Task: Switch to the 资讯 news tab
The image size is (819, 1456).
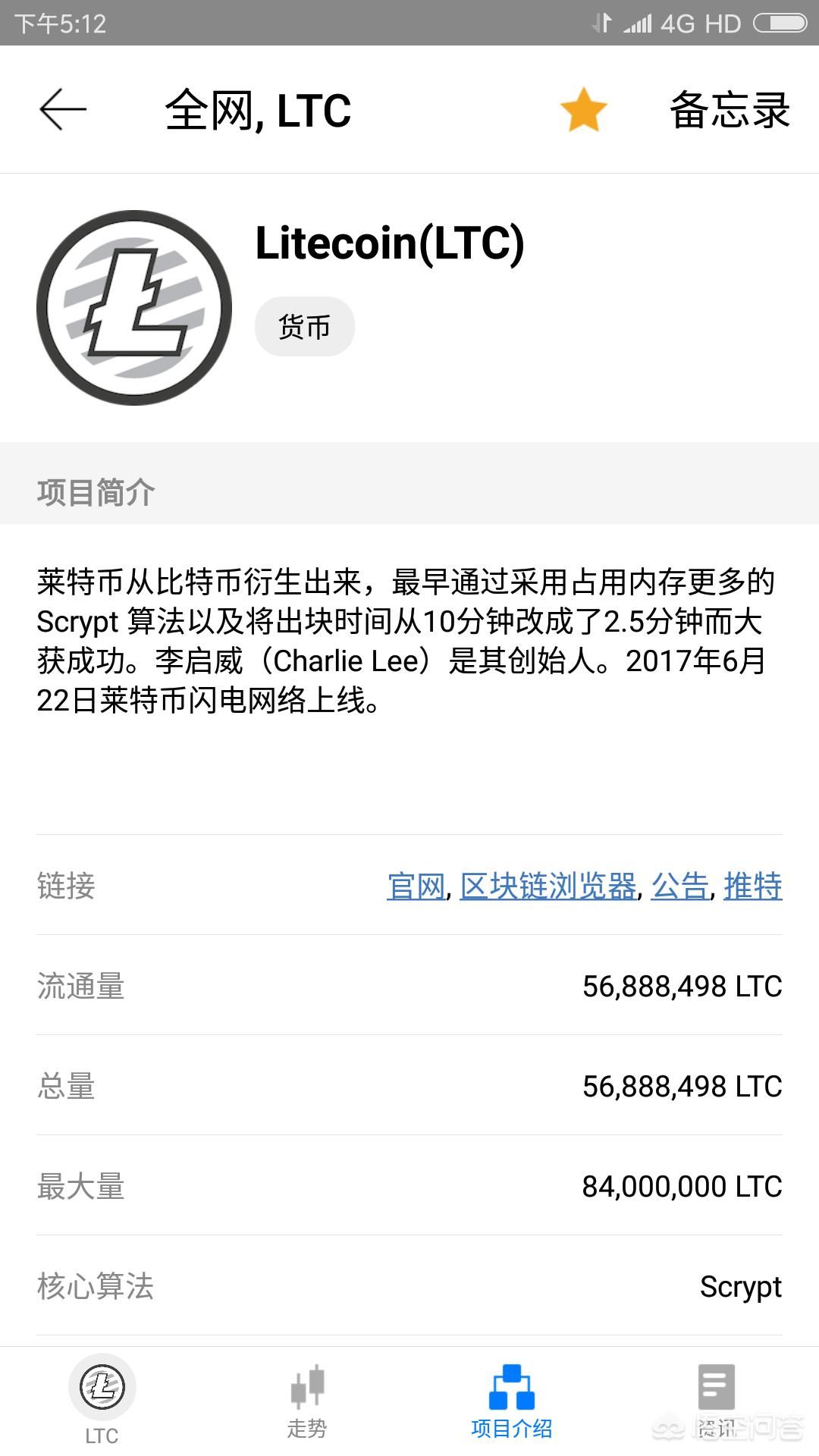Action: point(716,1401)
